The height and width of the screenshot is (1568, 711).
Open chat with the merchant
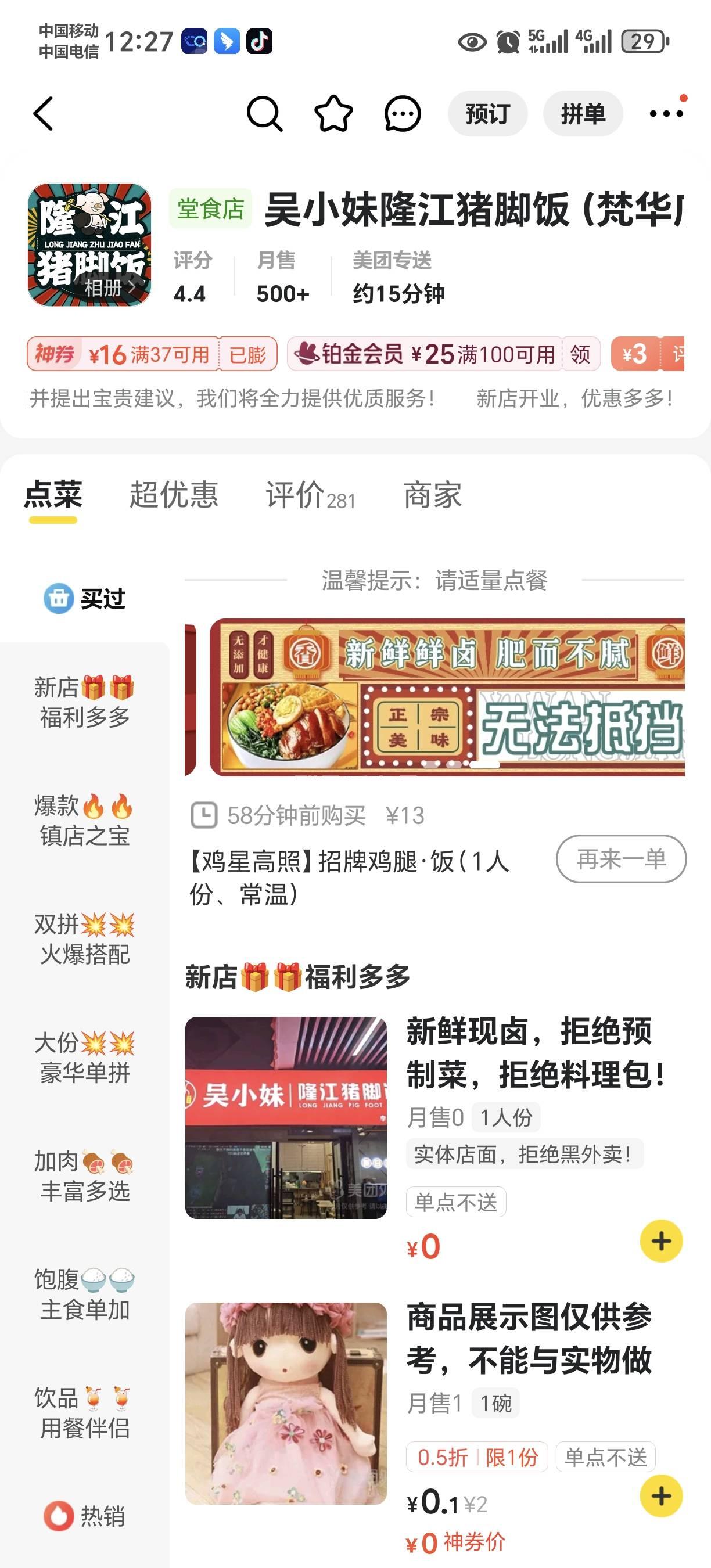point(403,114)
